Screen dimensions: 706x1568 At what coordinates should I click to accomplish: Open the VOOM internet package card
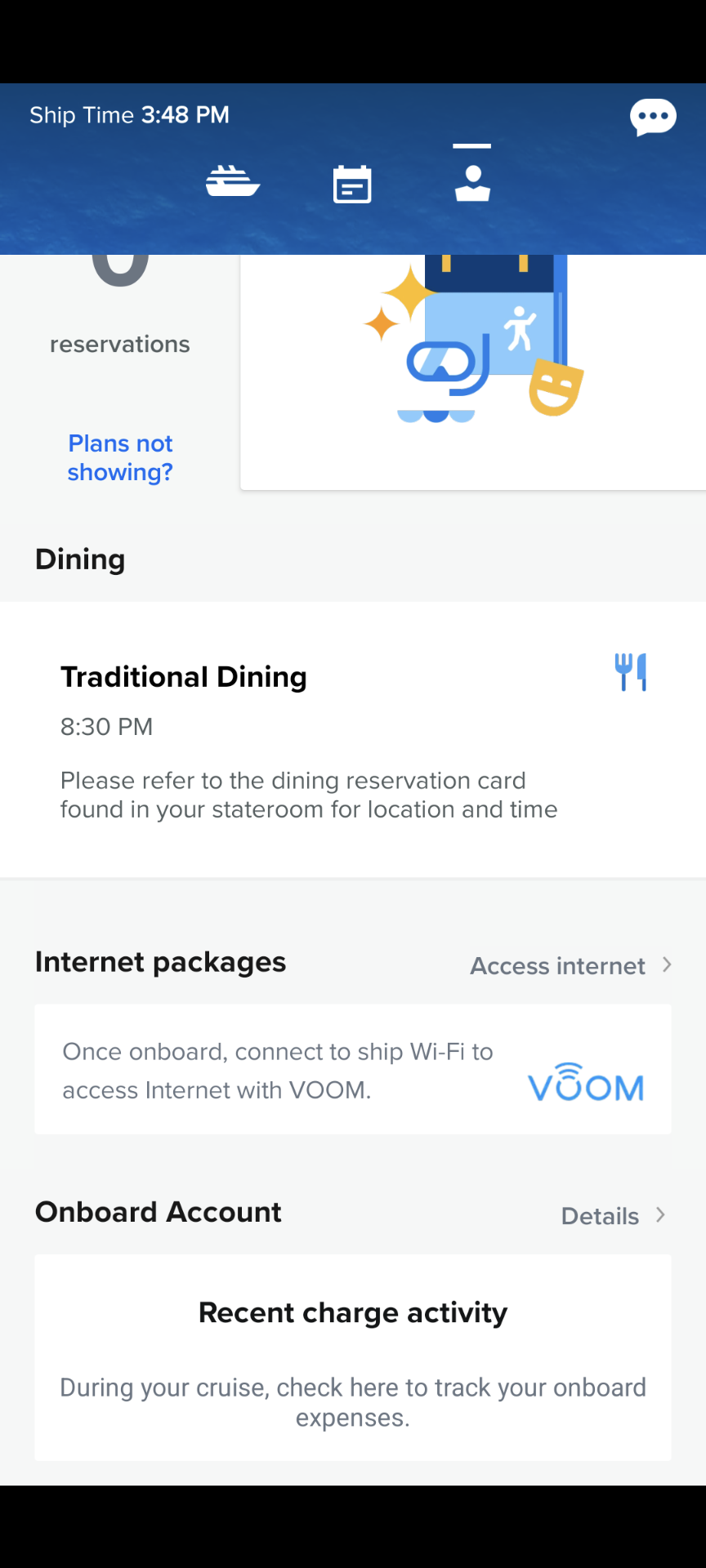coord(353,1069)
